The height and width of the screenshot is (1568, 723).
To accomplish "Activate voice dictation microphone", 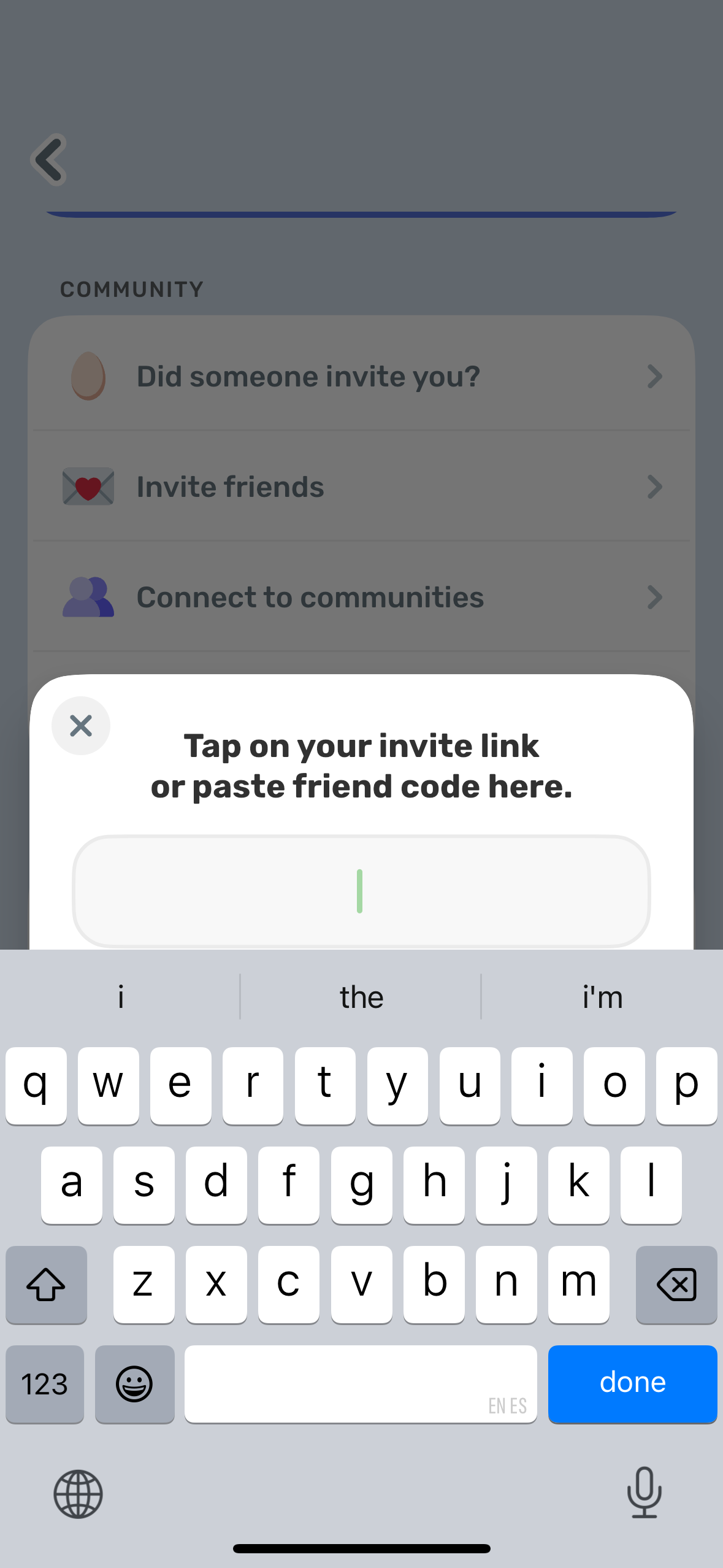I will (x=645, y=1494).
